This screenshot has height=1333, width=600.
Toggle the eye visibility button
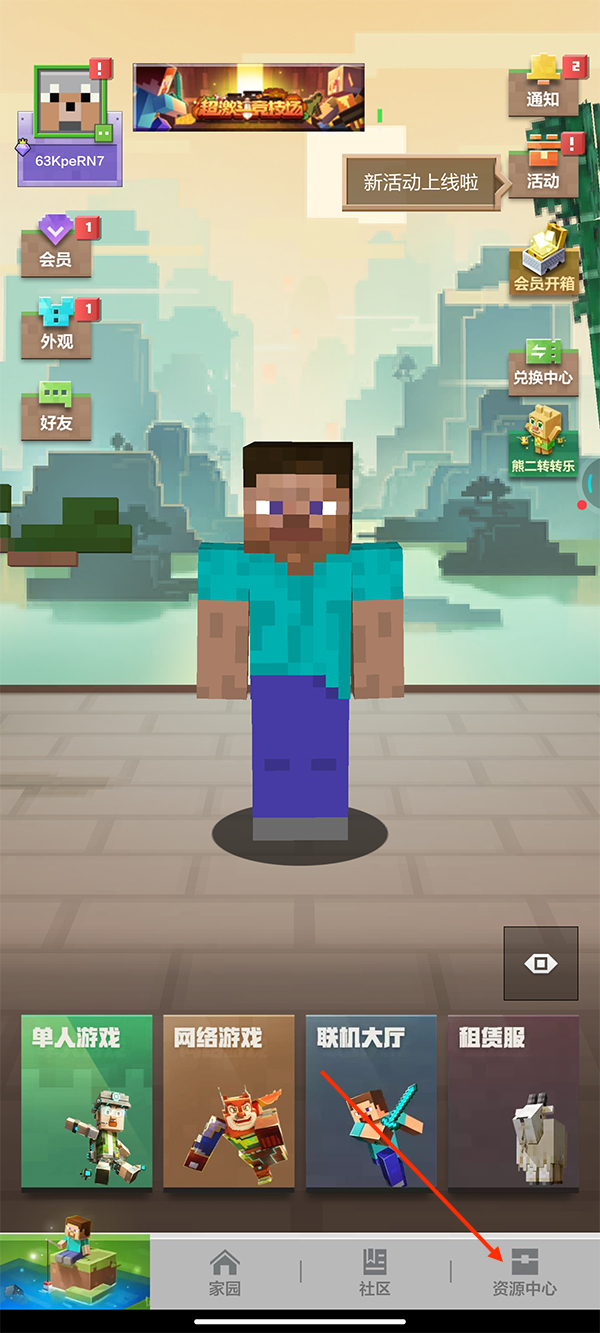point(540,963)
